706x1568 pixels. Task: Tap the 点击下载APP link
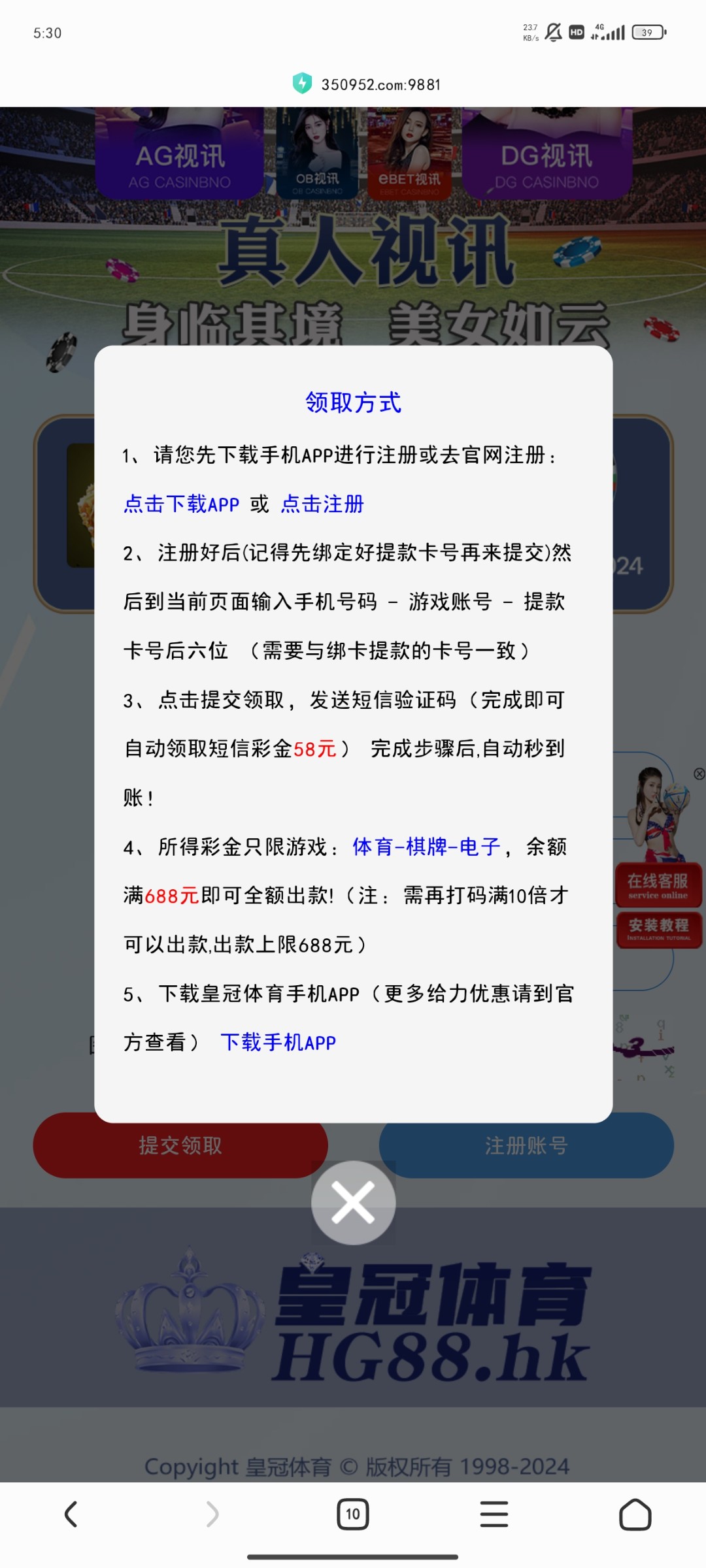(182, 504)
